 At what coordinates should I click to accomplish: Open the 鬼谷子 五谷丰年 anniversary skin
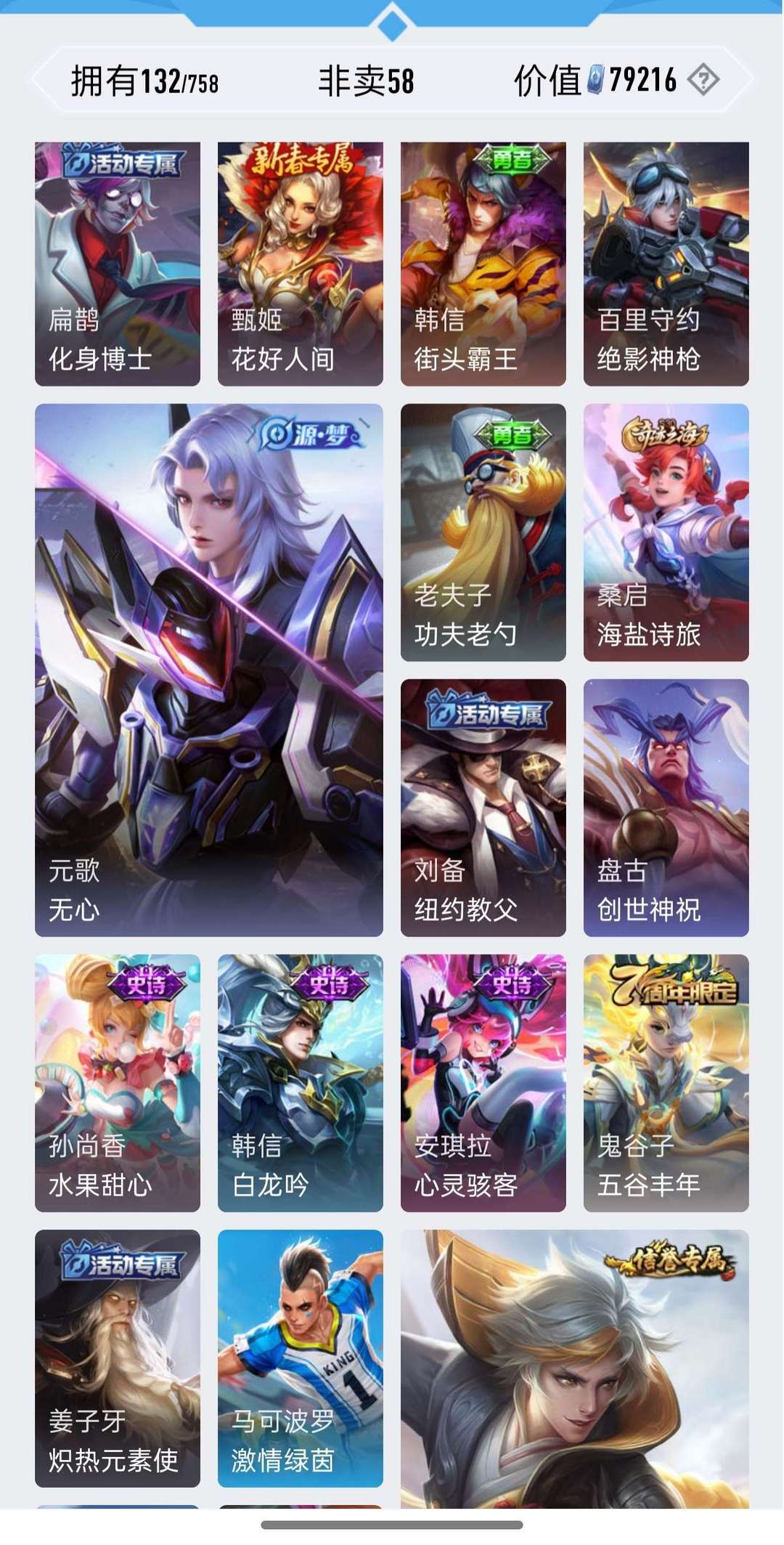coord(666,1082)
